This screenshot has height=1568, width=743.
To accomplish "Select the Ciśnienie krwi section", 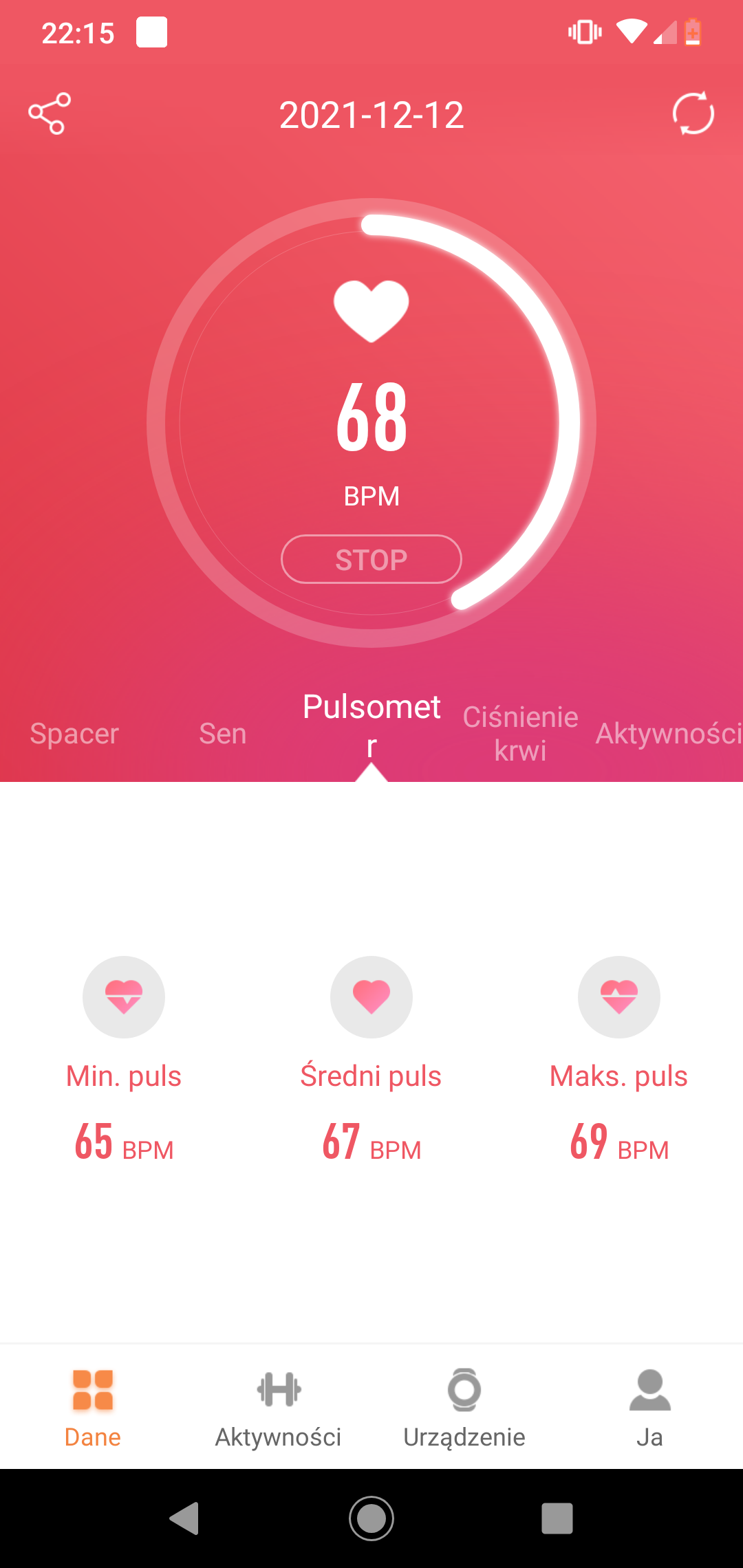I will (520, 734).
